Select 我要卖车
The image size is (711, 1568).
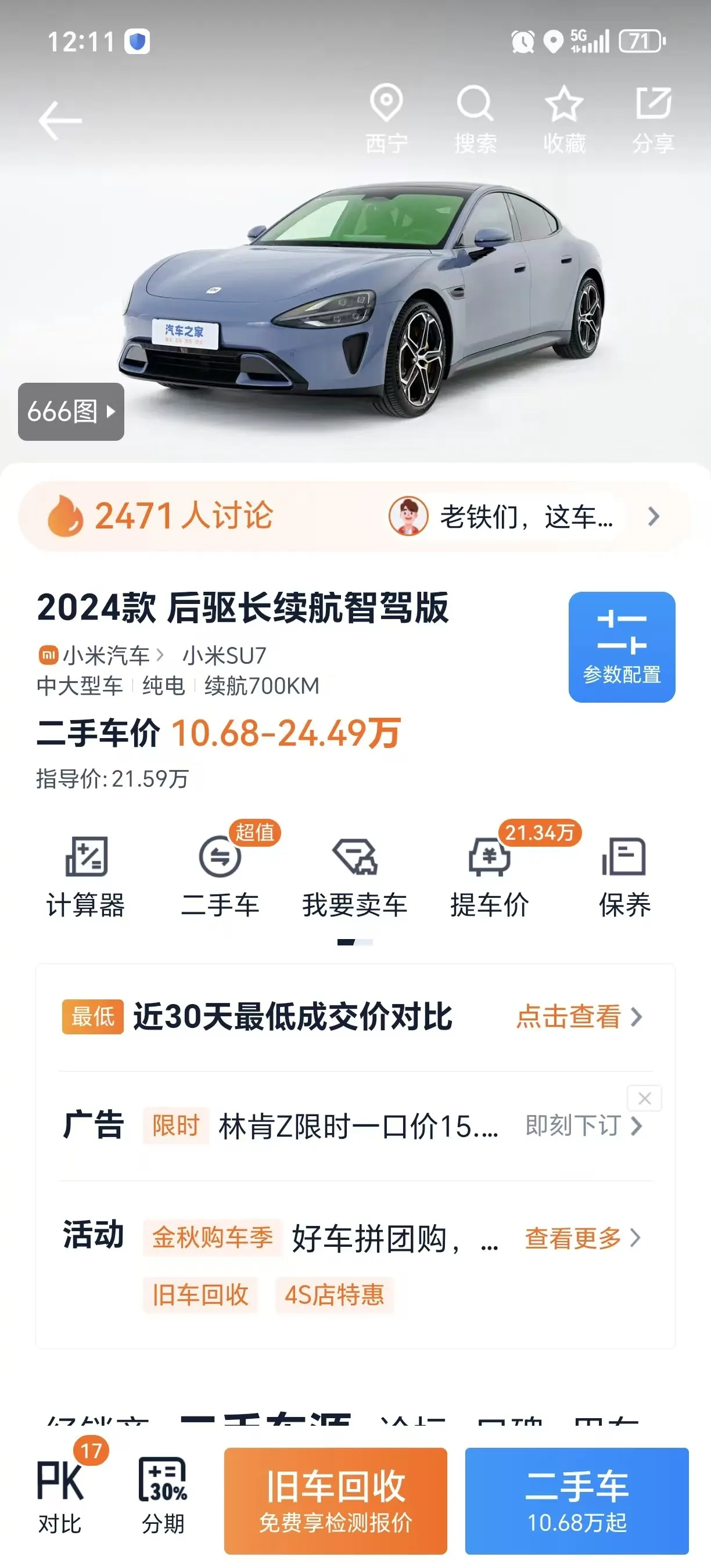point(355,877)
